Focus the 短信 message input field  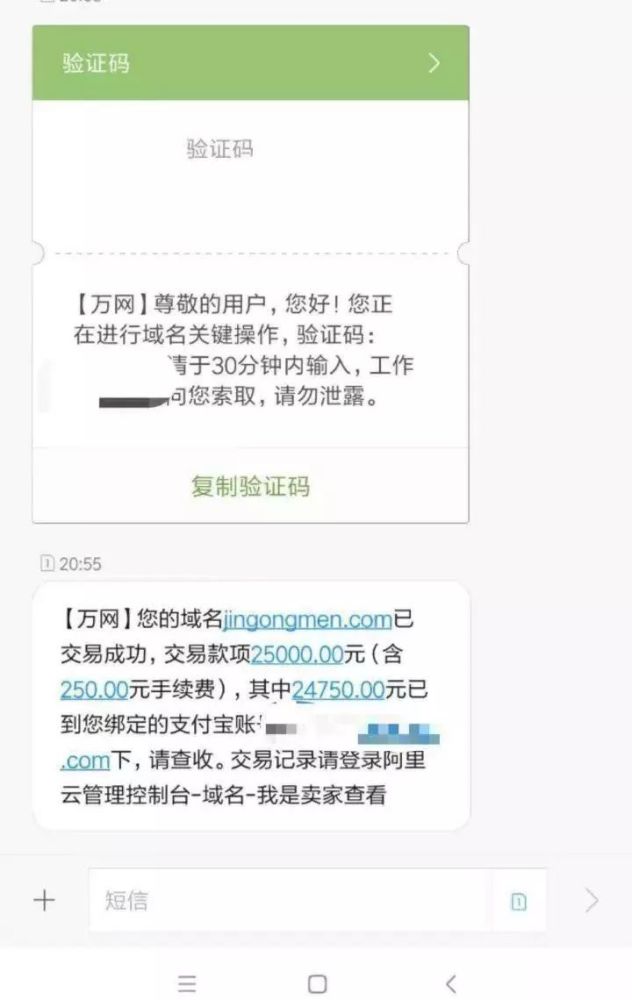coord(290,900)
